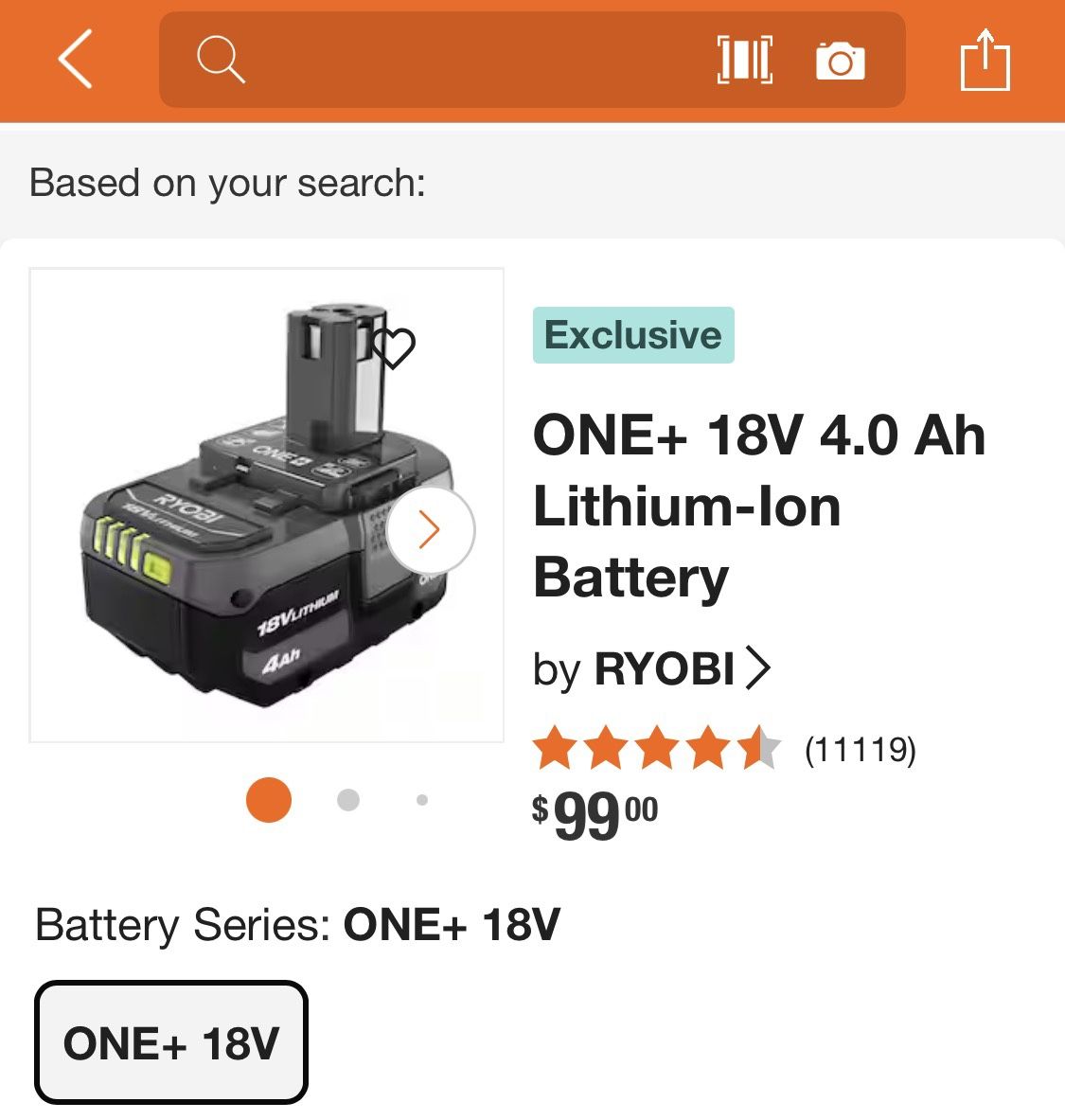Select the Based on your search header
Screen dimensions: 1065x1120
[x=227, y=182]
